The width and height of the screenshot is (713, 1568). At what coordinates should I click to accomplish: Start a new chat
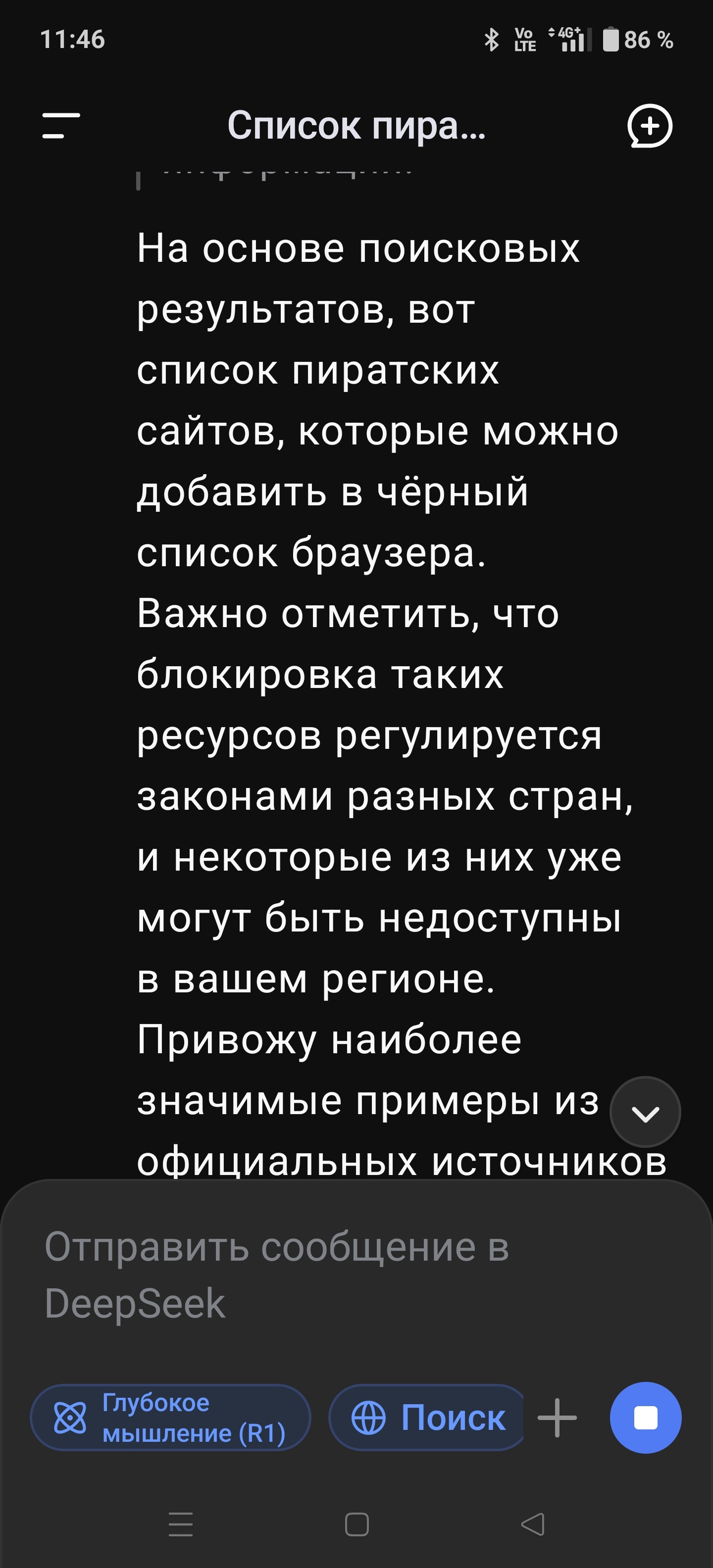[x=649, y=126]
